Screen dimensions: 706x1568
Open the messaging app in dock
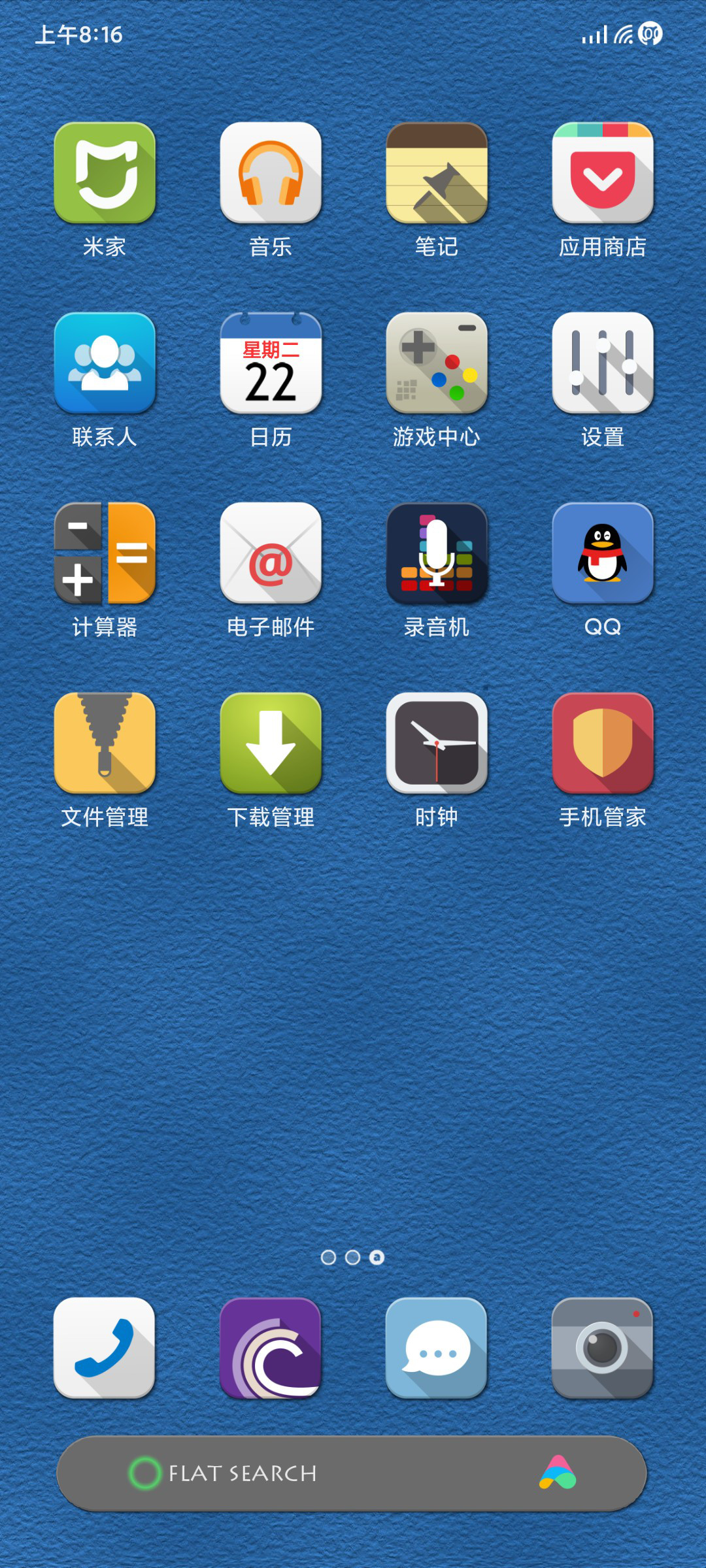437,1348
